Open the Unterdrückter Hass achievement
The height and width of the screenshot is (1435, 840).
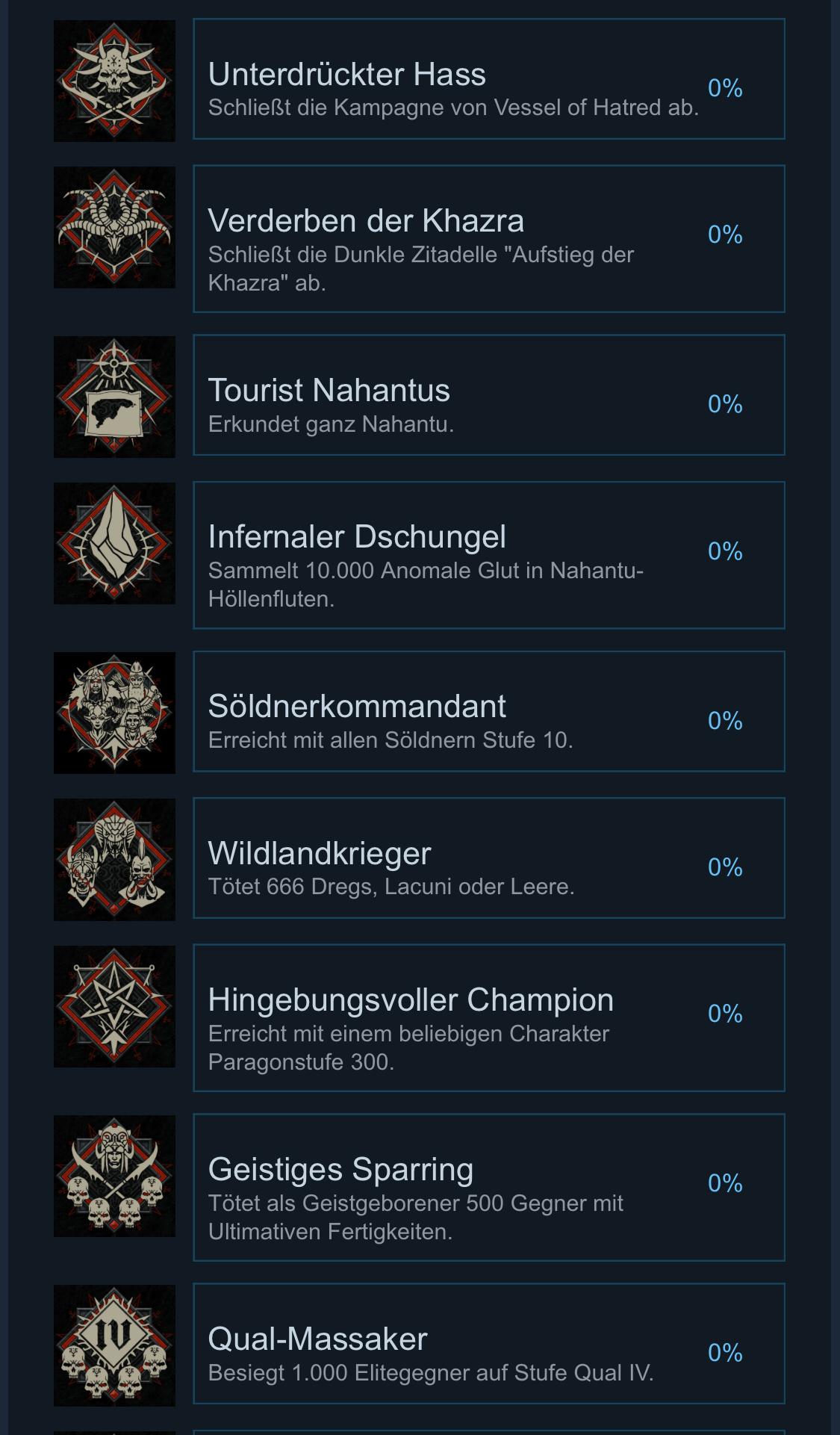(488, 79)
